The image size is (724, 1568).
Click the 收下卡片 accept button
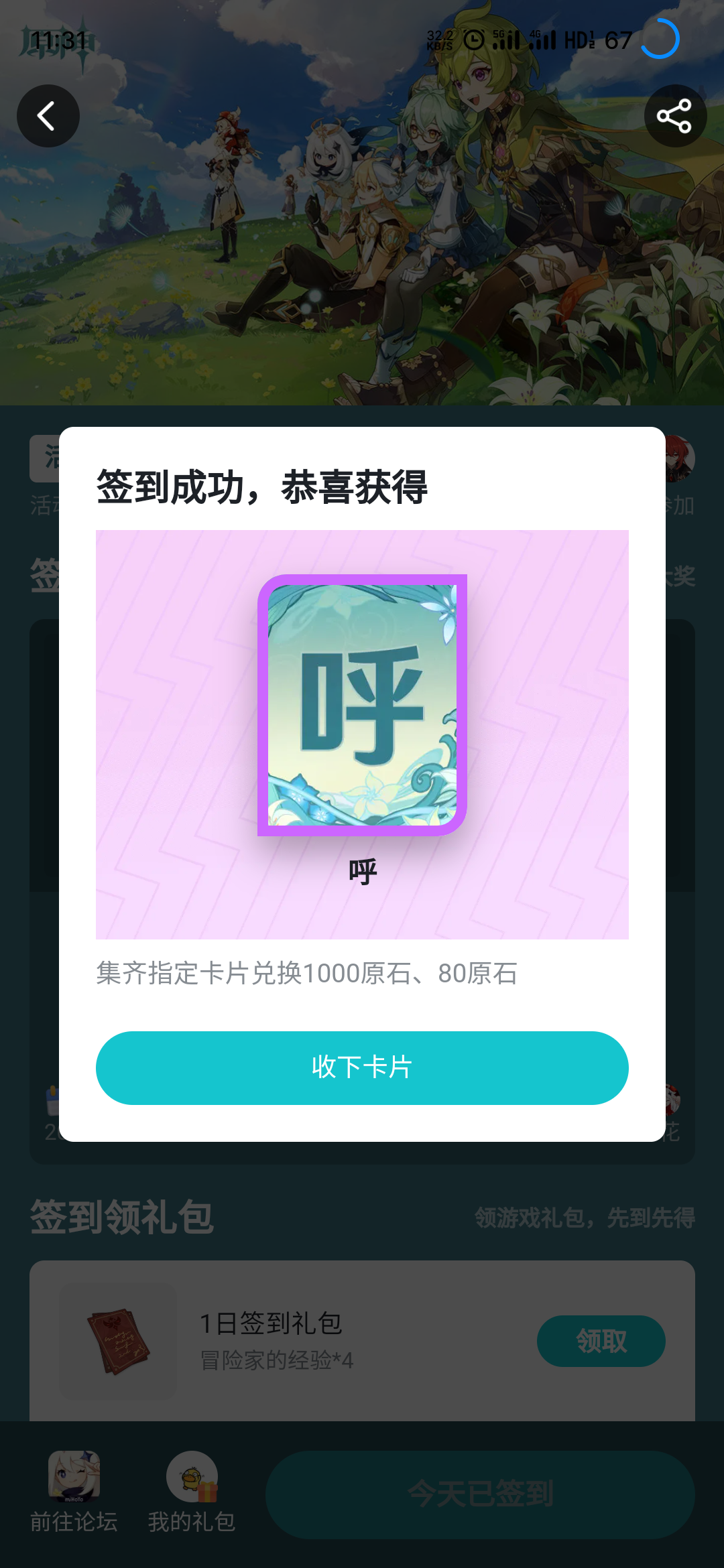click(362, 1068)
